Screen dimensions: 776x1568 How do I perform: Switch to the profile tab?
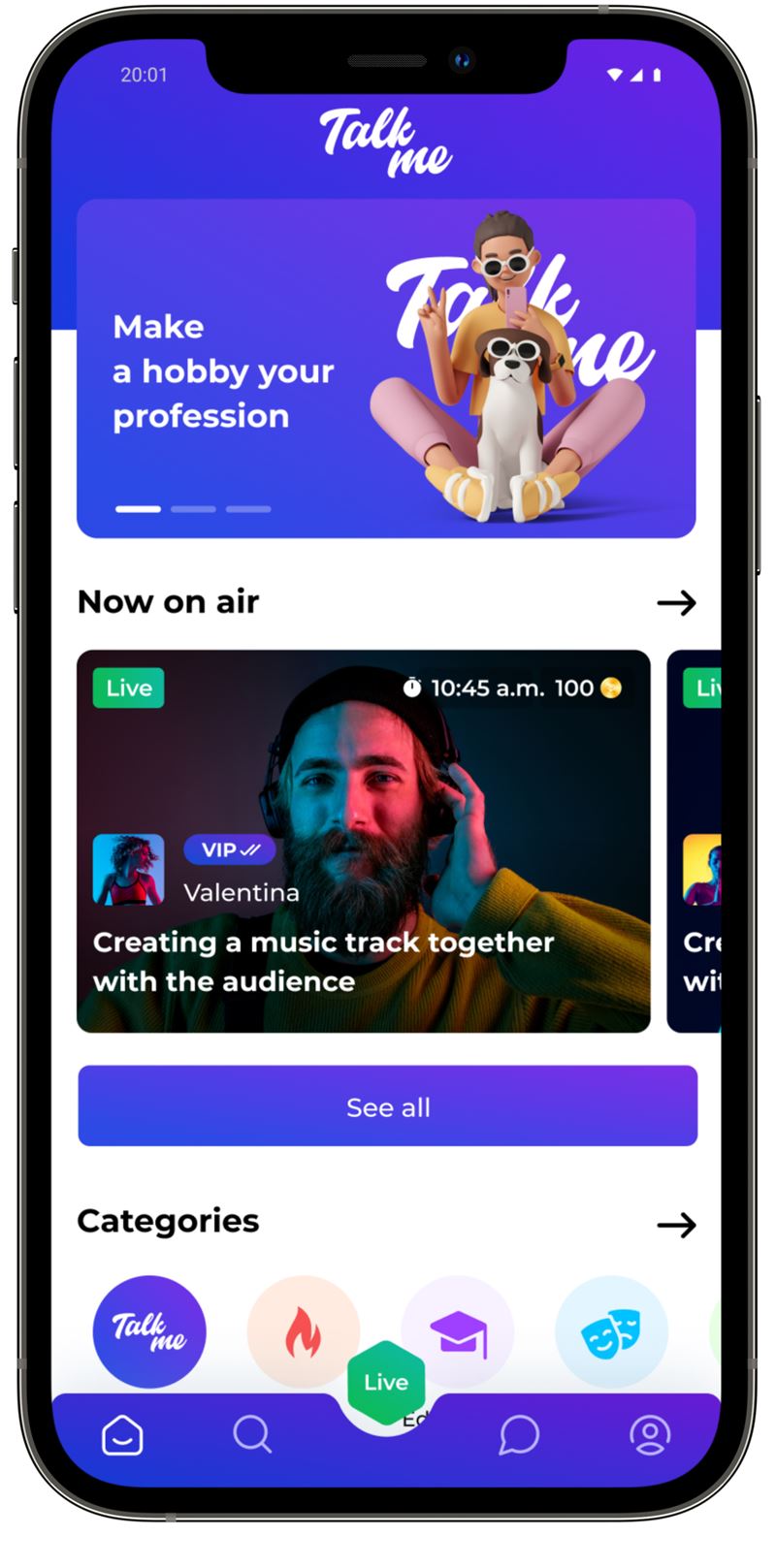click(650, 1434)
